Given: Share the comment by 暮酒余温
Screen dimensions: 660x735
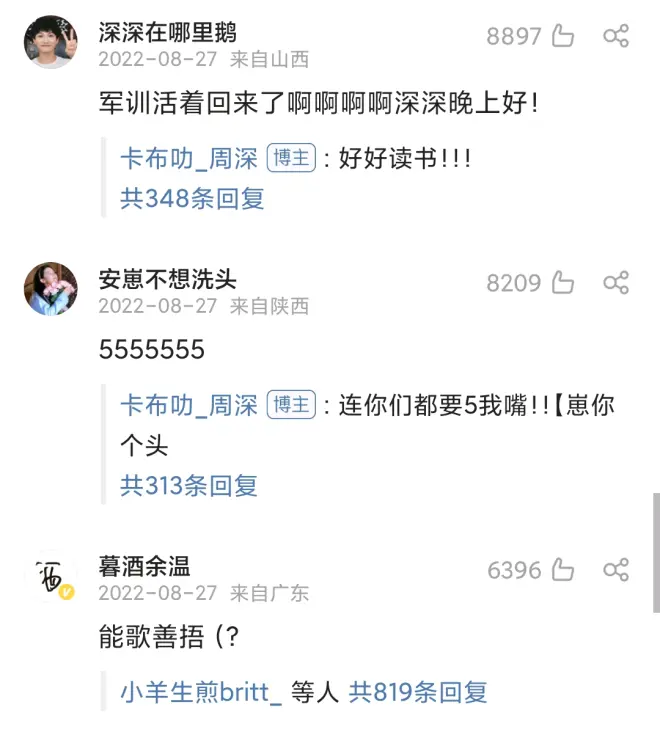Looking at the screenshot, I should pyautogui.click(x=616, y=570).
